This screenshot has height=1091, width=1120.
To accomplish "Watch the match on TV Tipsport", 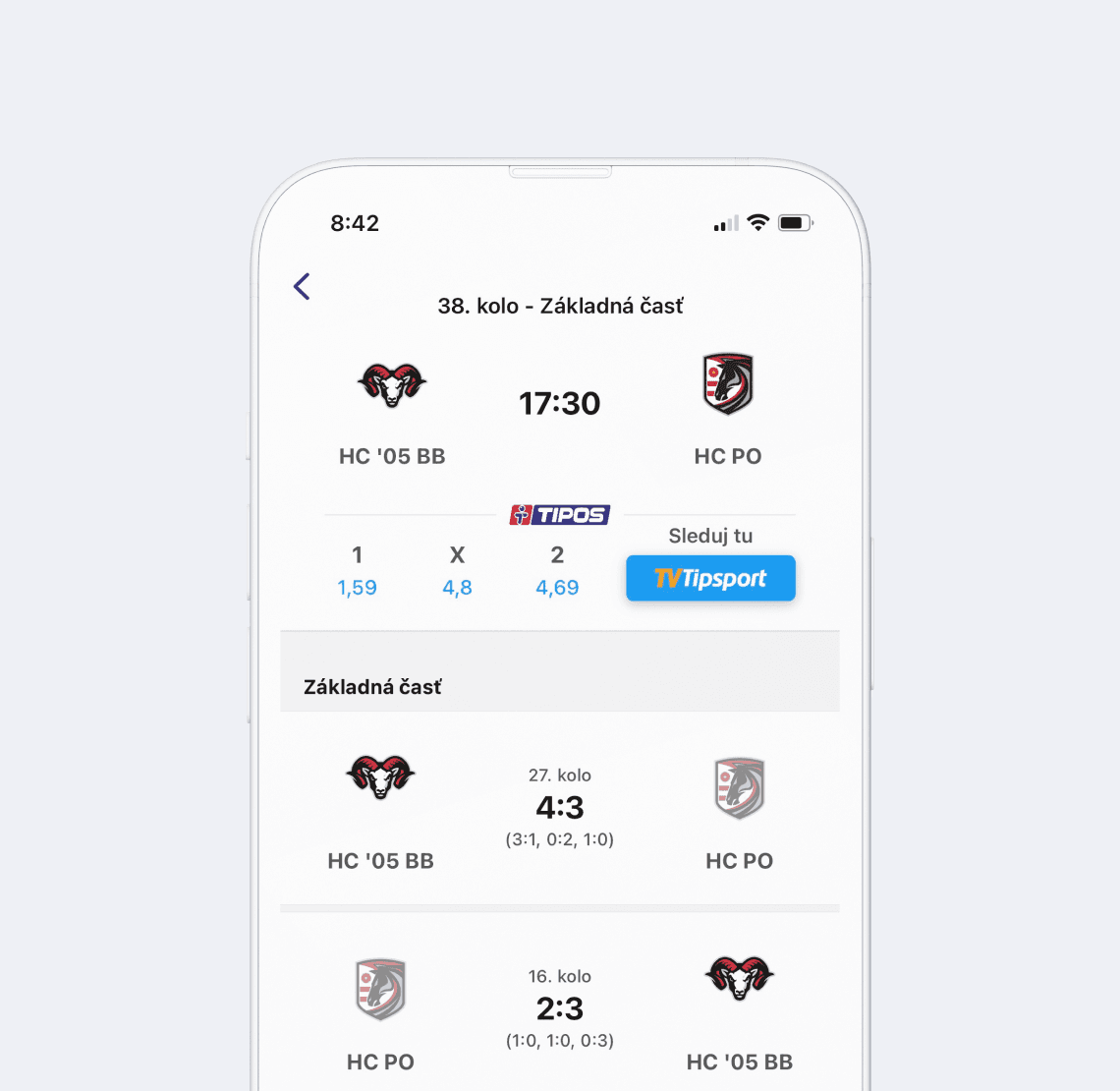I will tap(710, 578).
